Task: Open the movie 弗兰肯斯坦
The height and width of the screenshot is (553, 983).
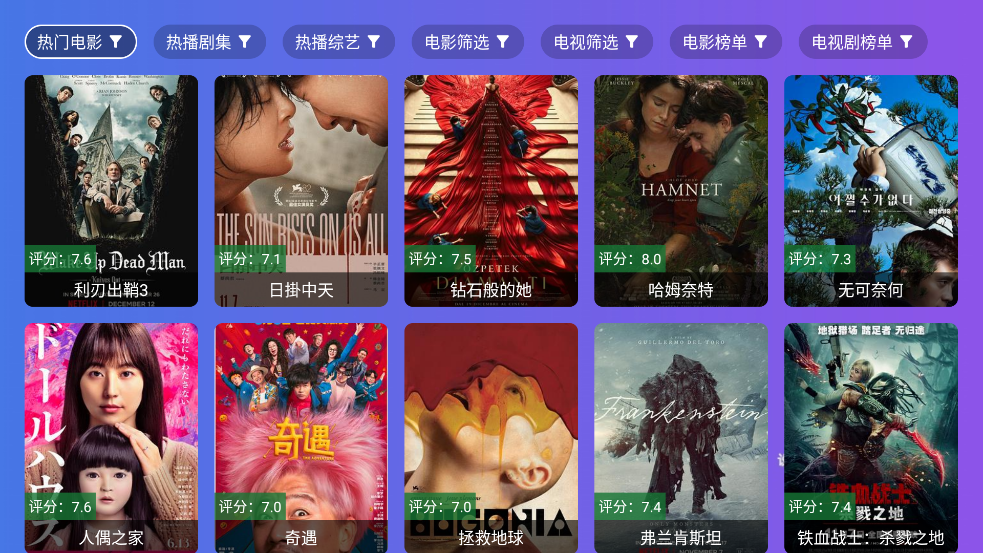Action: click(x=681, y=438)
